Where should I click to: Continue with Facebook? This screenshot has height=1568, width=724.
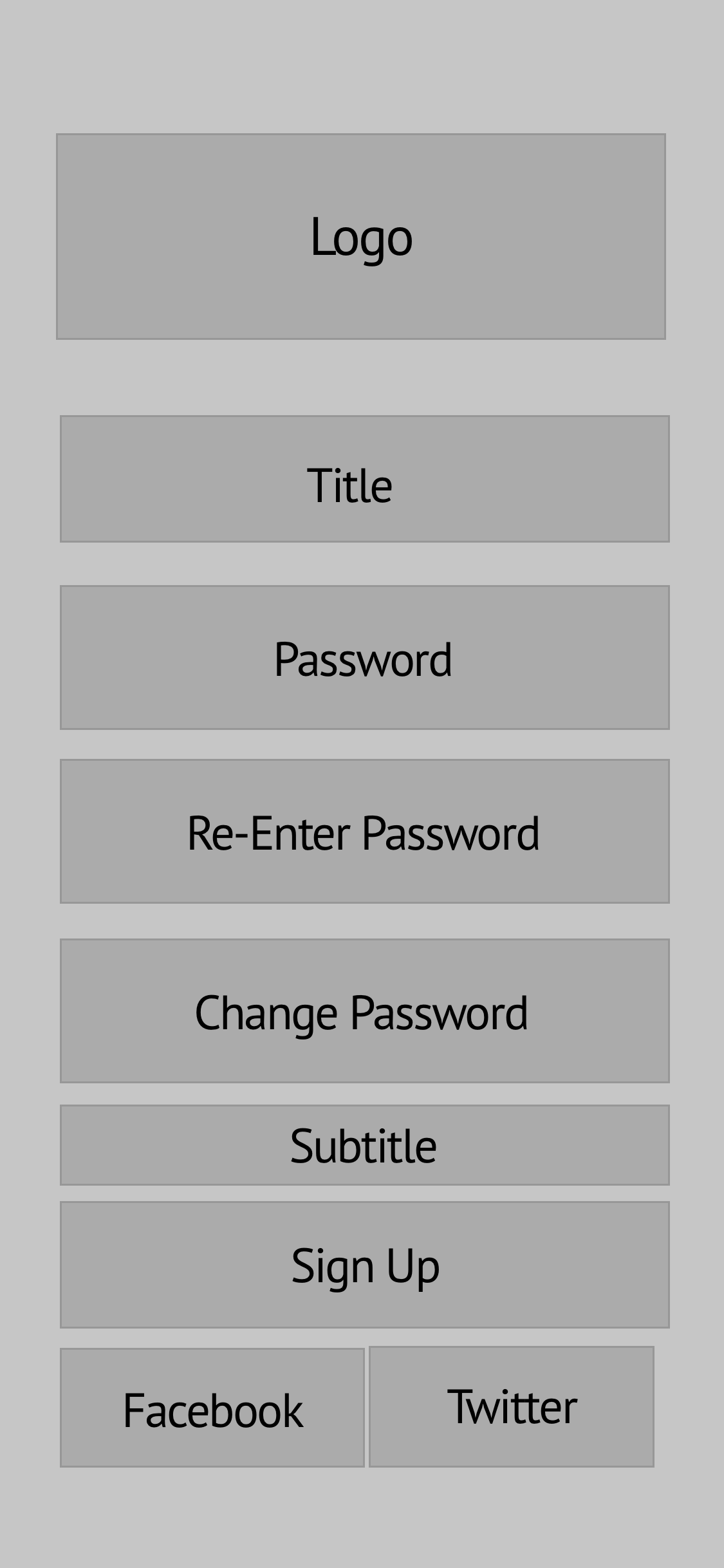point(212,1408)
